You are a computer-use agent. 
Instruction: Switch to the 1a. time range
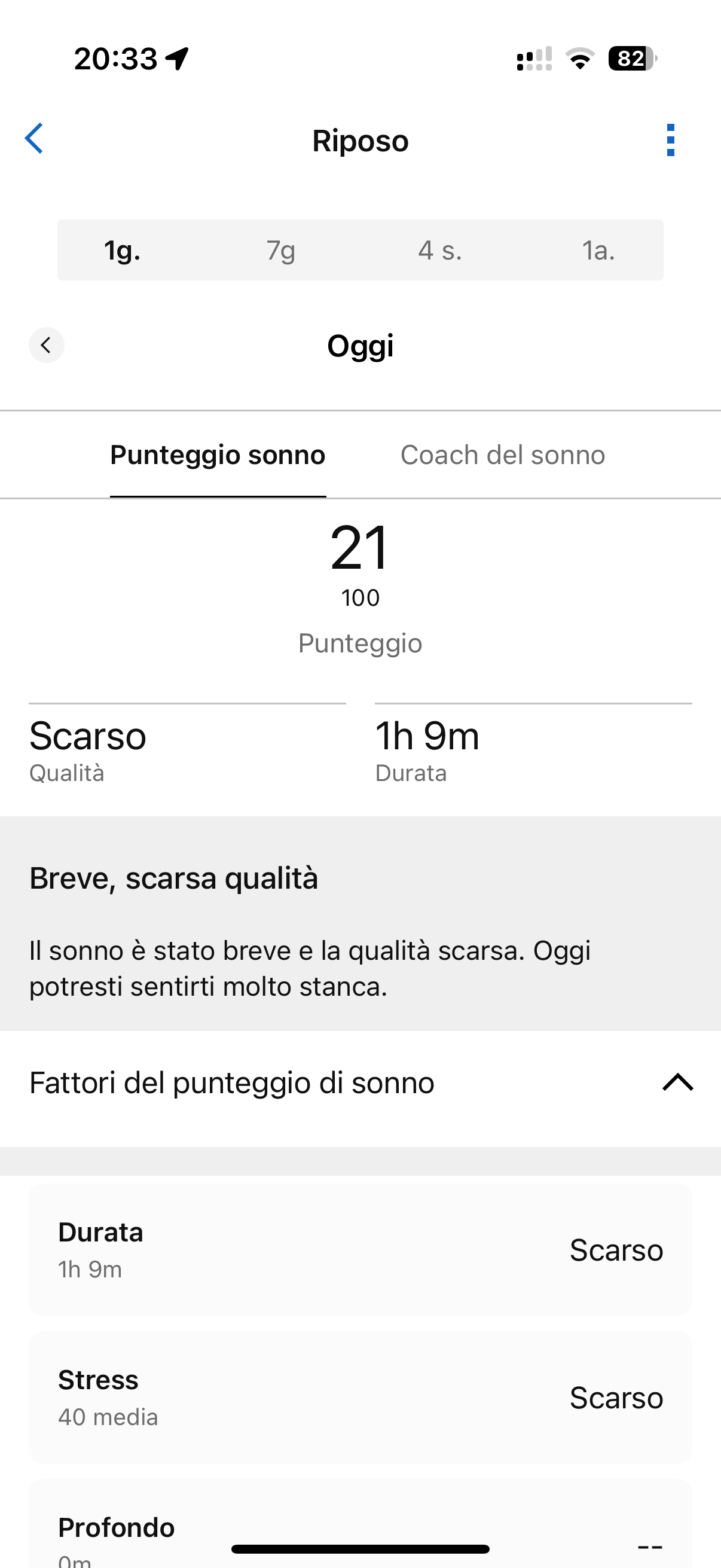(x=598, y=250)
